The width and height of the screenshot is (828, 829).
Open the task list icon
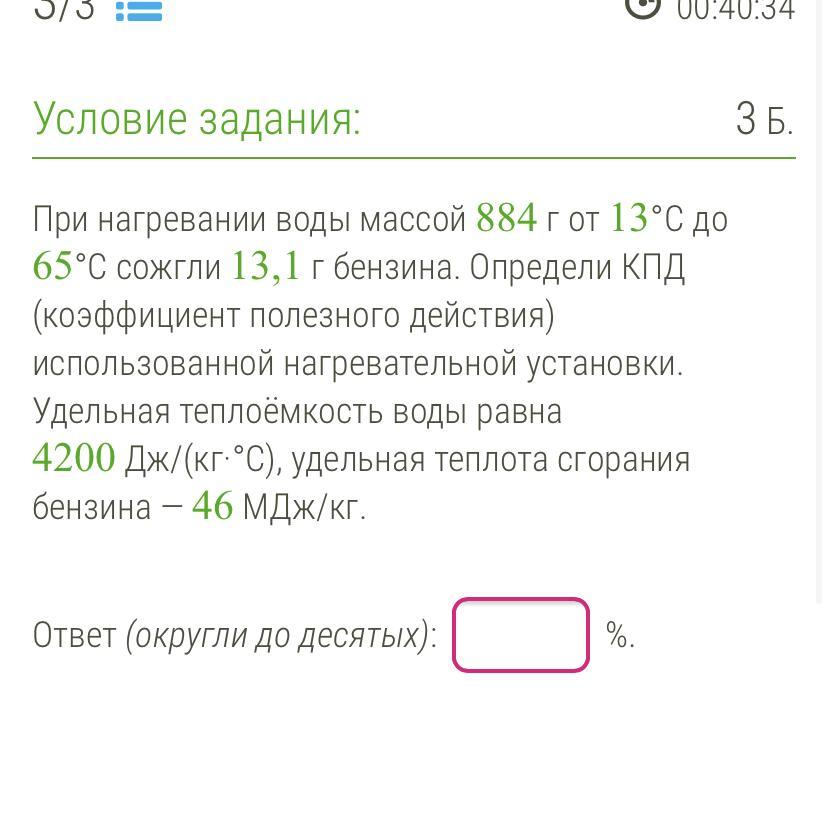coord(138,11)
